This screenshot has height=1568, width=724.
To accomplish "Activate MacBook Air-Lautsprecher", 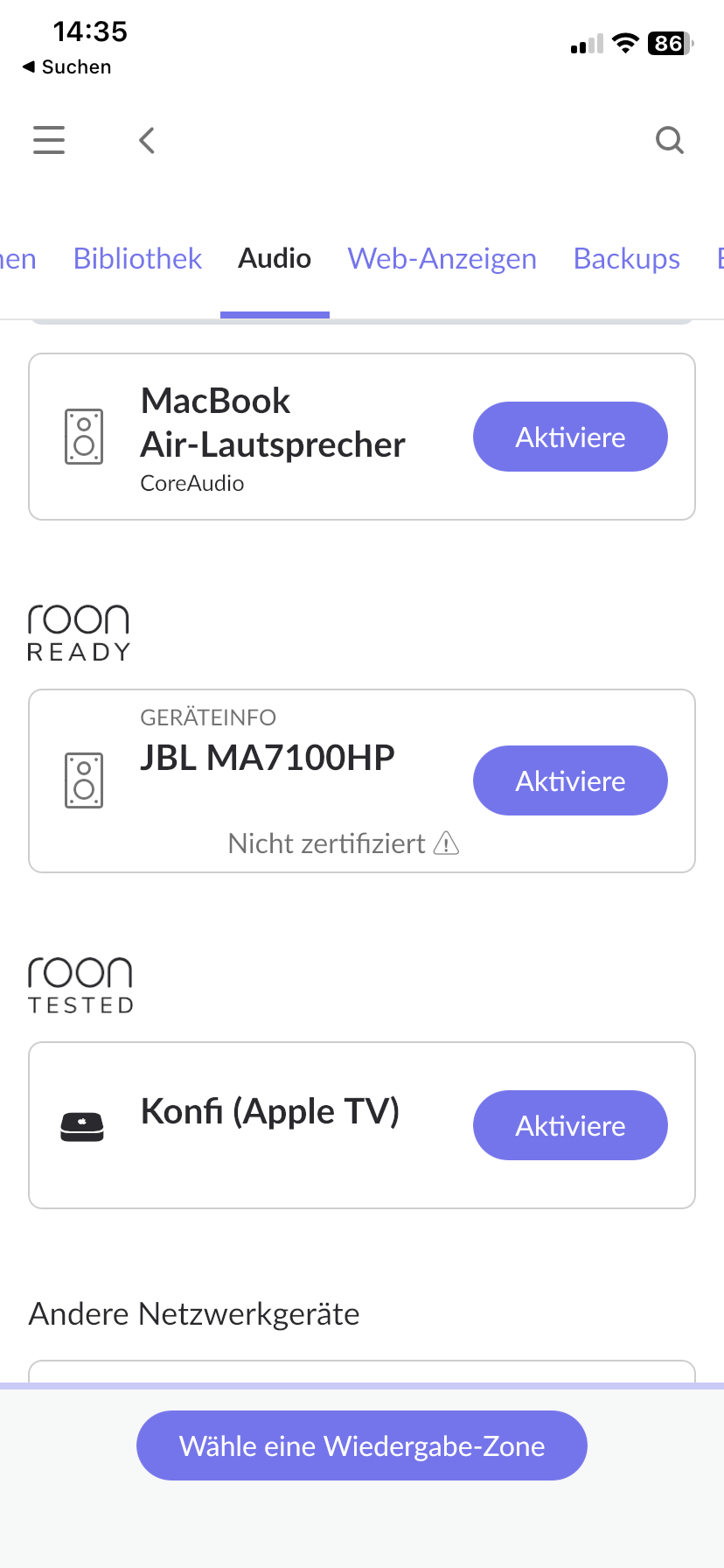I will pyautogui.click(x=570, y=437).
